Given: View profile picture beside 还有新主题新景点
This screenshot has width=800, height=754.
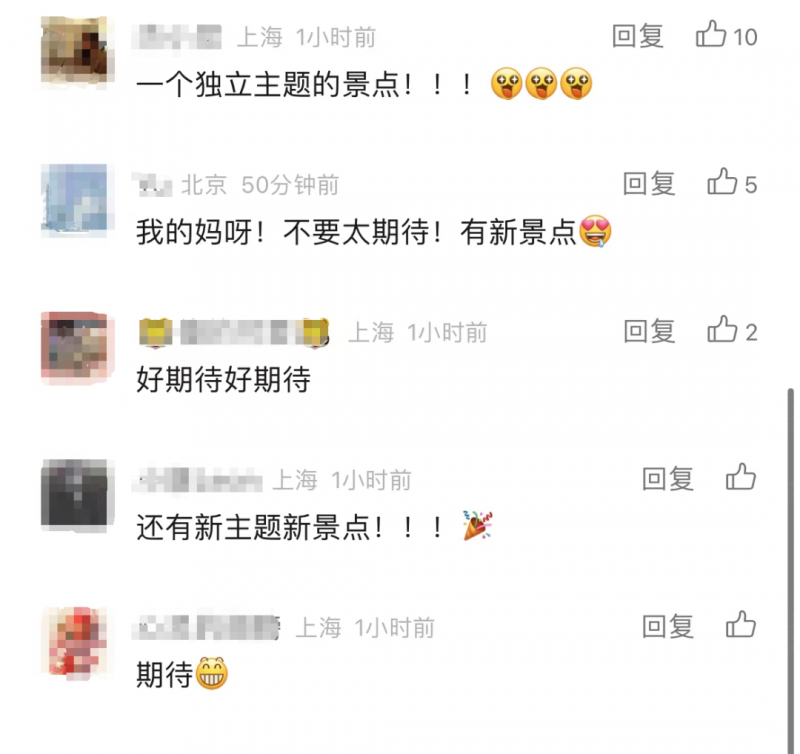Looking at the screenshot, I should 75,495.
